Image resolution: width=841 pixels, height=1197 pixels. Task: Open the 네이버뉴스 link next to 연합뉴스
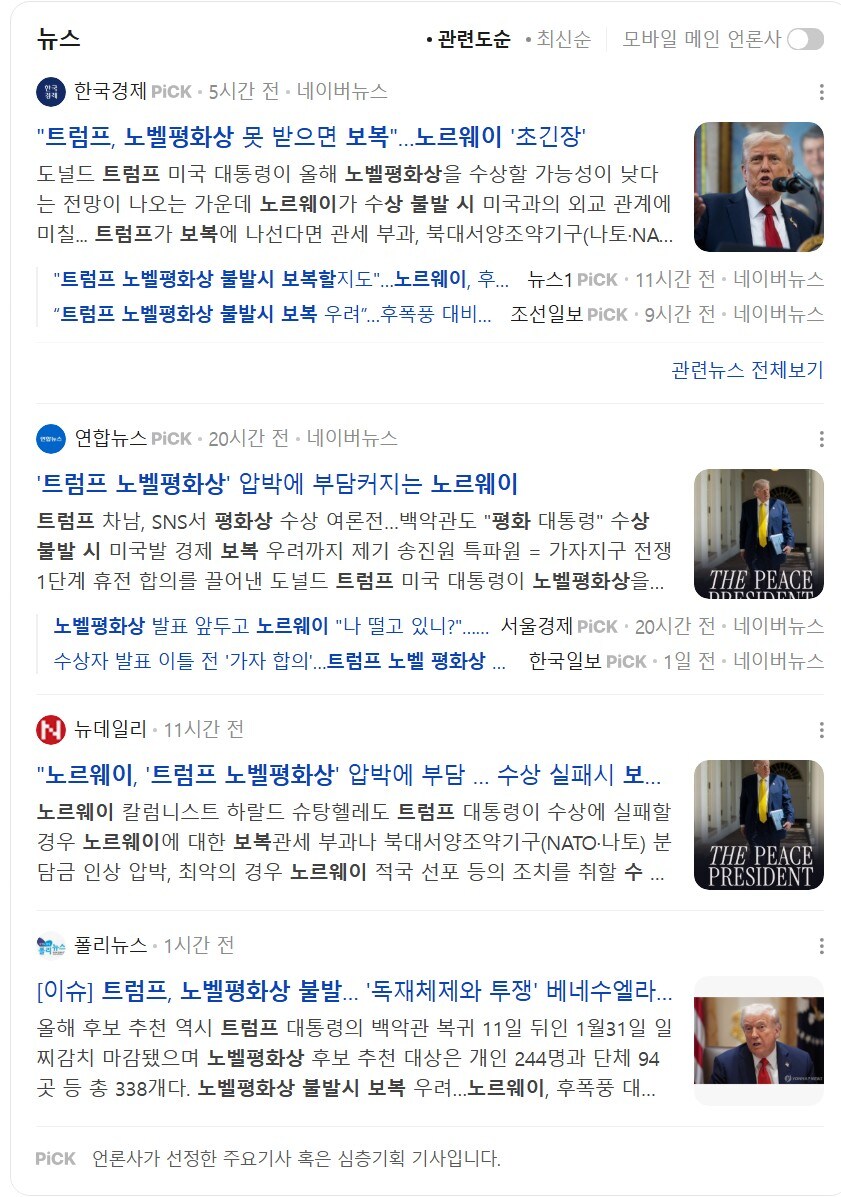(x=352, y=438)
